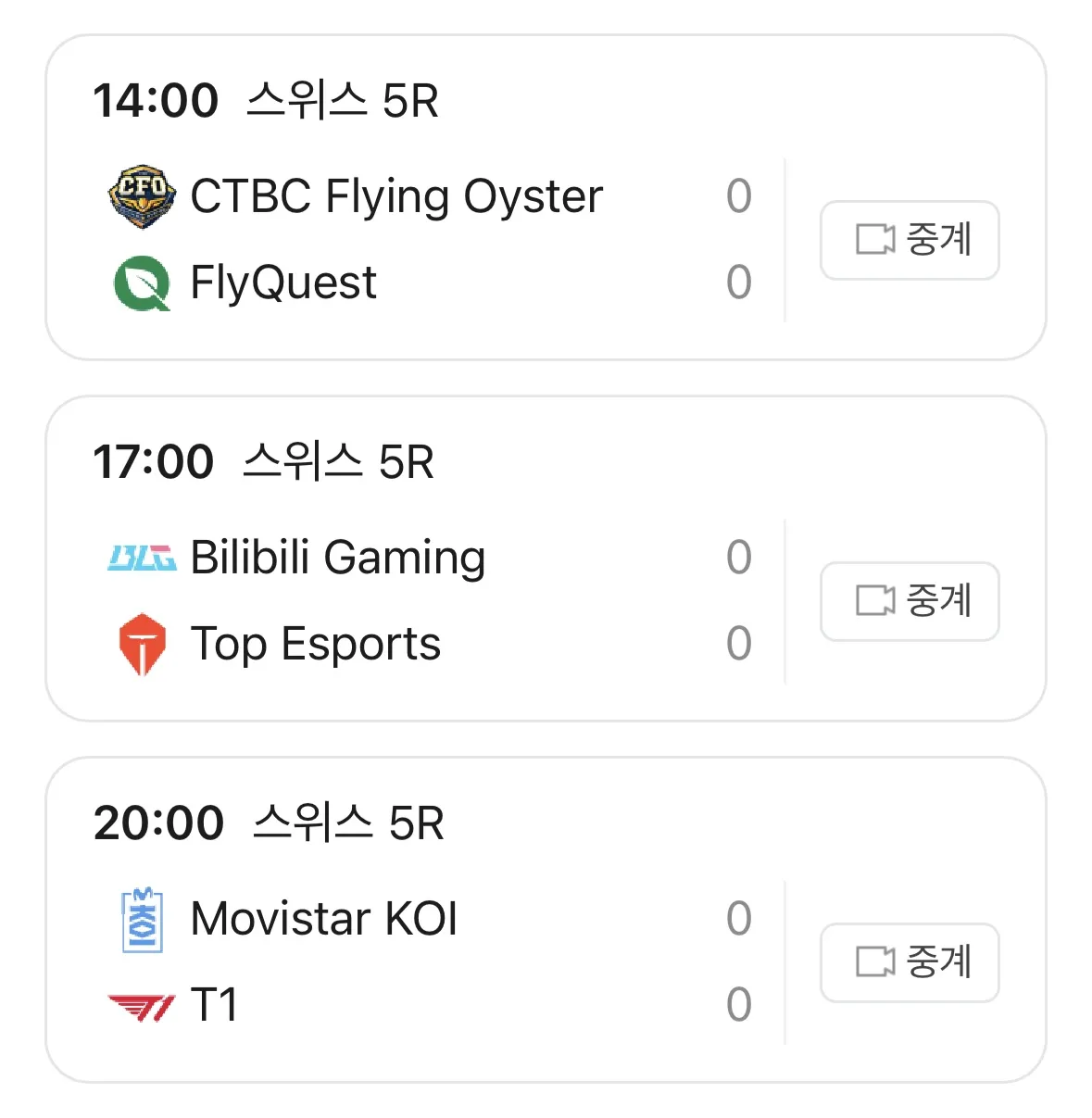Tap 중계 for Movistar KOI vs T1
Image resolution: width=1092 pixels, height=1118 pixels.
[x=910, y=962]
